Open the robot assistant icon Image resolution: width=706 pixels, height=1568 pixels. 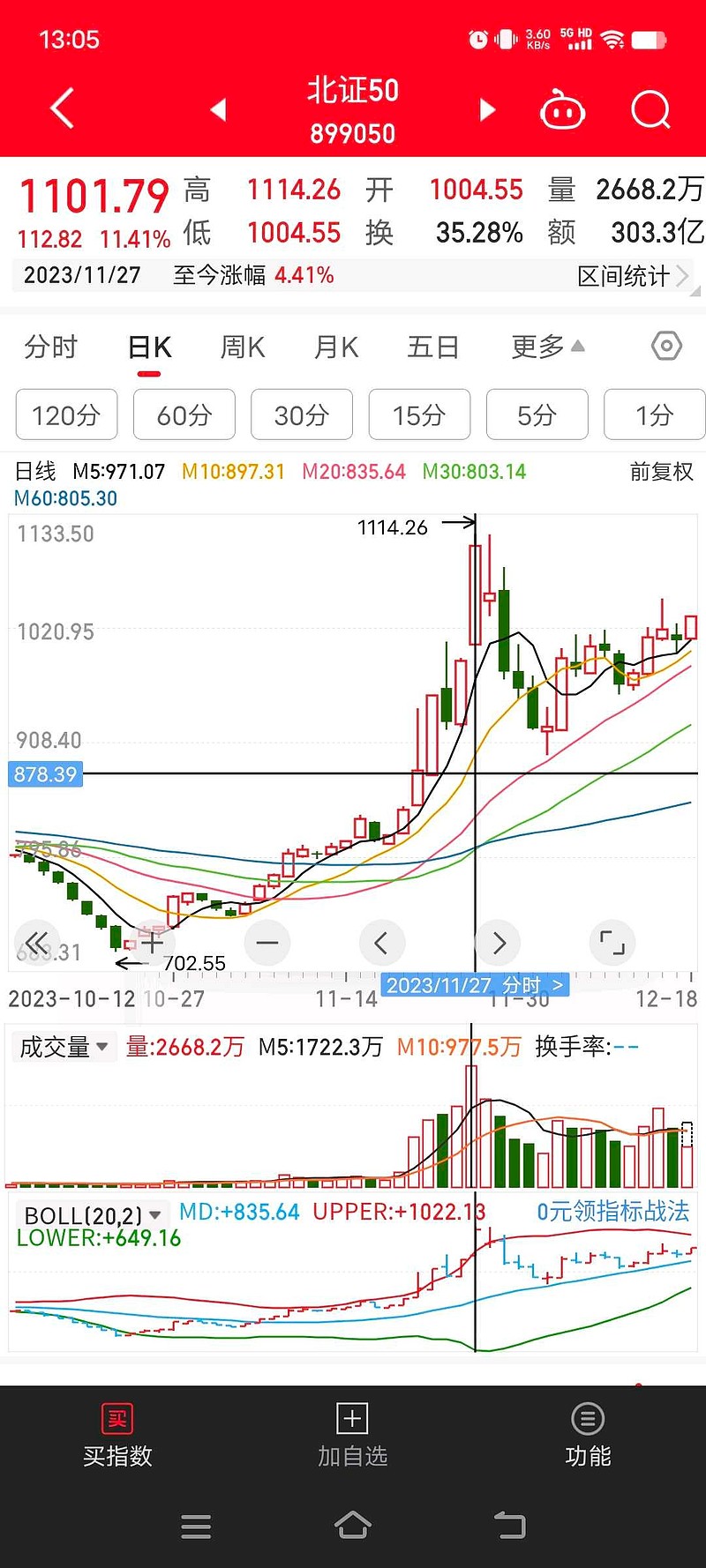pos(562,109)
